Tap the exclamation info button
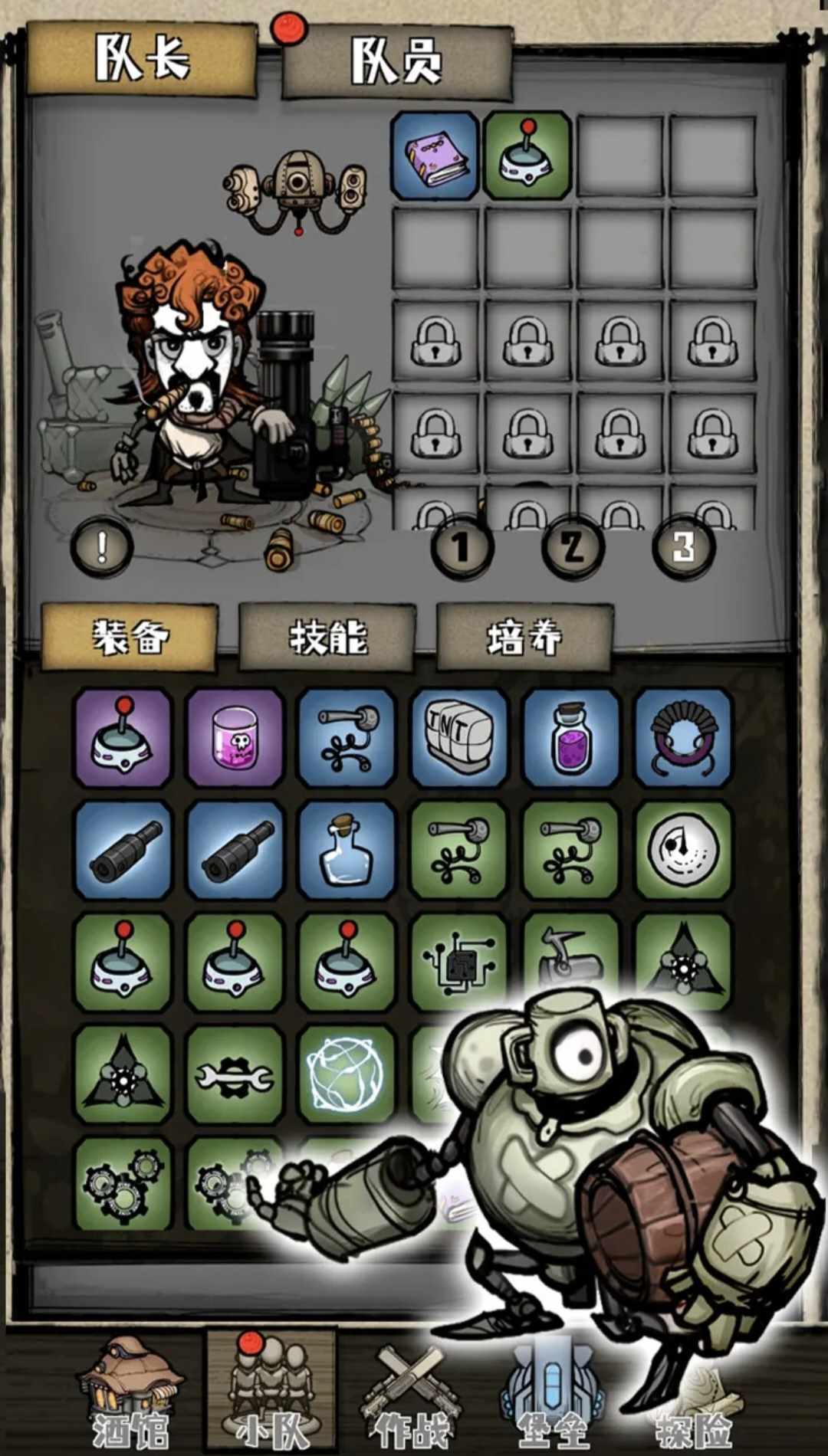Screen dimensions: 828x1456 pos(102,546)
